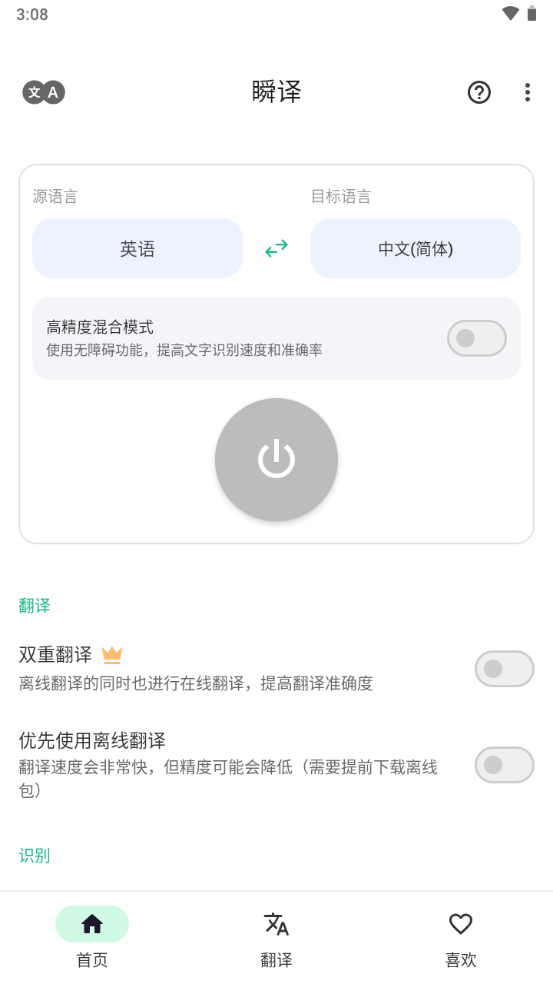The image size is (553, 984).
Task: Choose target language 中文(简体)
Action: coord(416,249)
